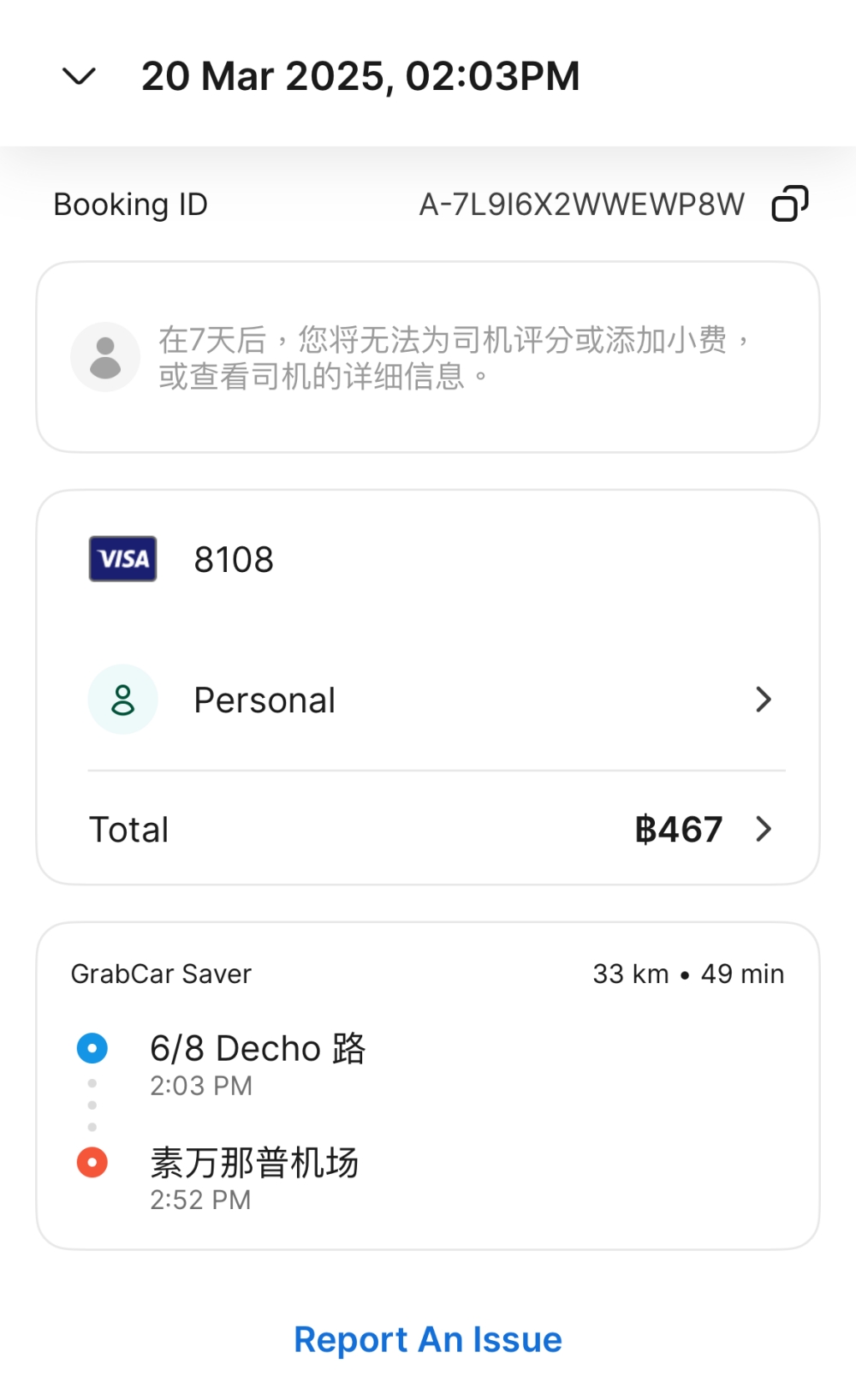Collapse the ride details with the down chevron
This screenshot has height=1400, width=856.
[79, 76]
